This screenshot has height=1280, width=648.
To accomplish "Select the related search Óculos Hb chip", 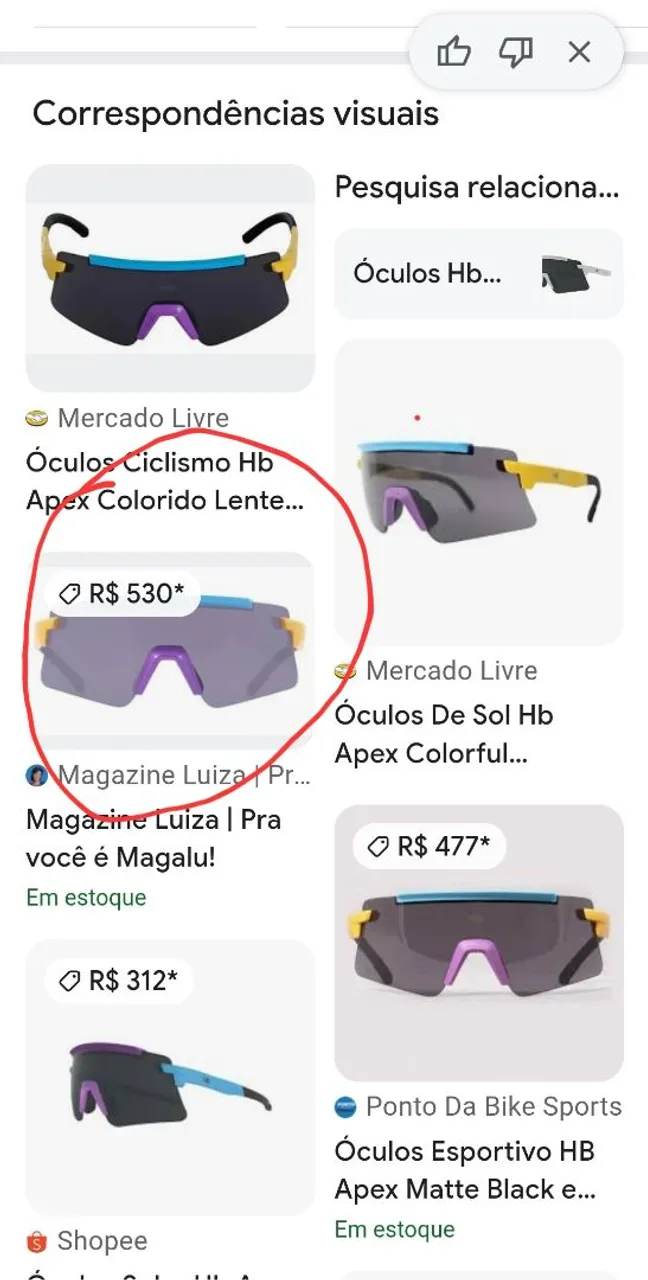I will tap(478, 274).
